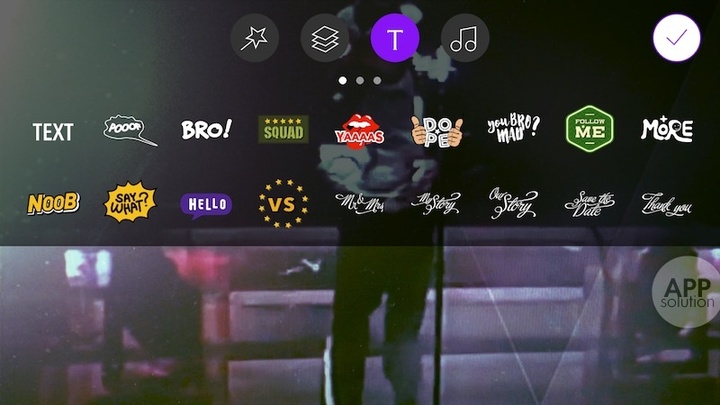Insert the green Follow Me badge
720x405 pixels.
589,129
